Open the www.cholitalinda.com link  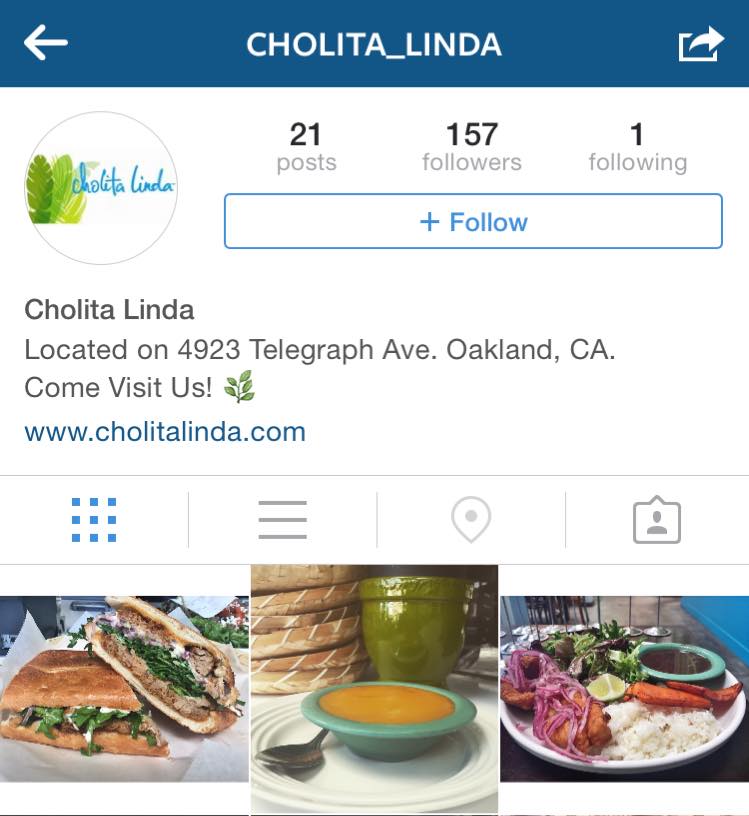pos(165,432)
